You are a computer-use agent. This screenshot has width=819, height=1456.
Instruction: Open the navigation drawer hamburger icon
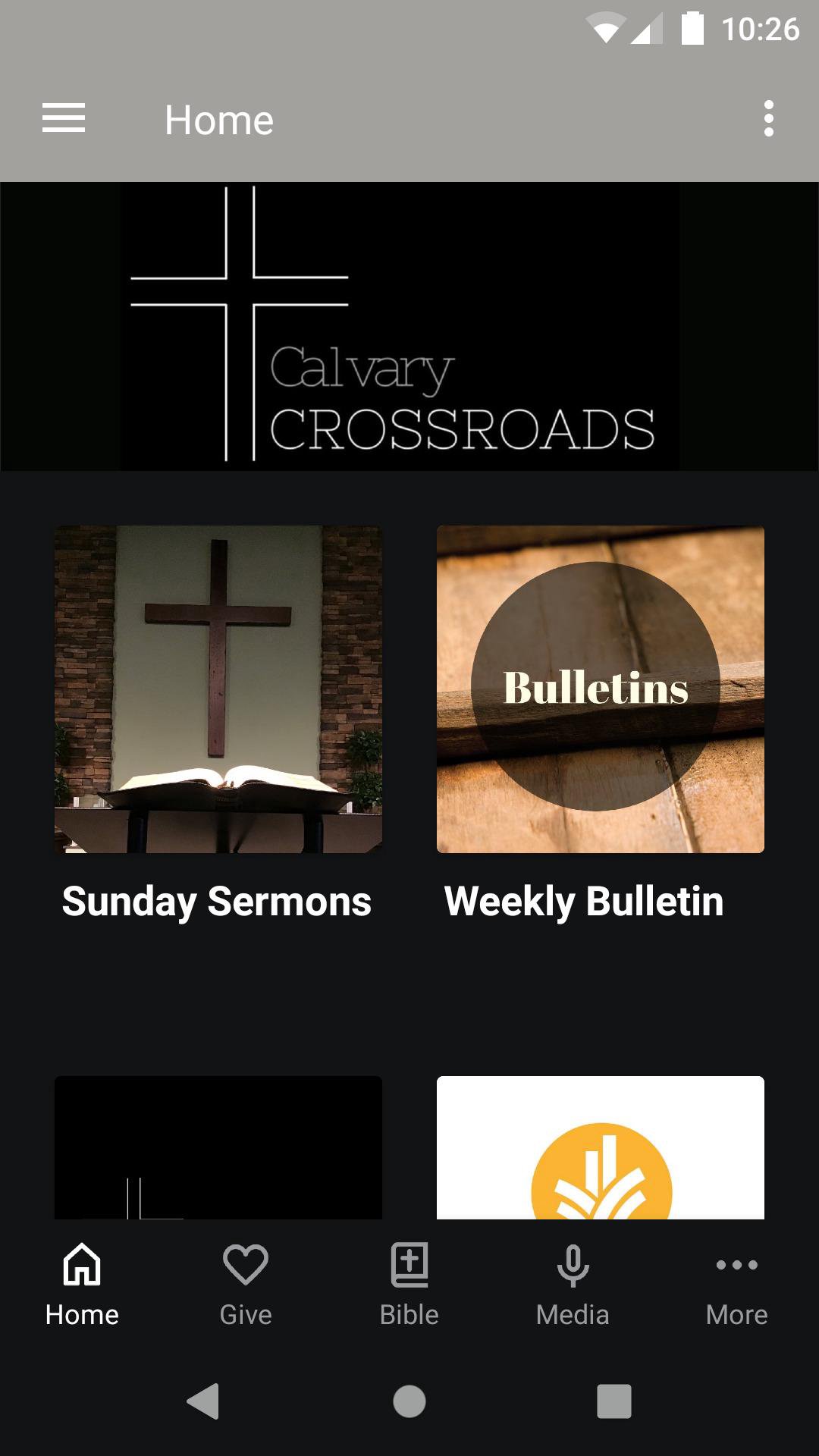click(63, 118)
